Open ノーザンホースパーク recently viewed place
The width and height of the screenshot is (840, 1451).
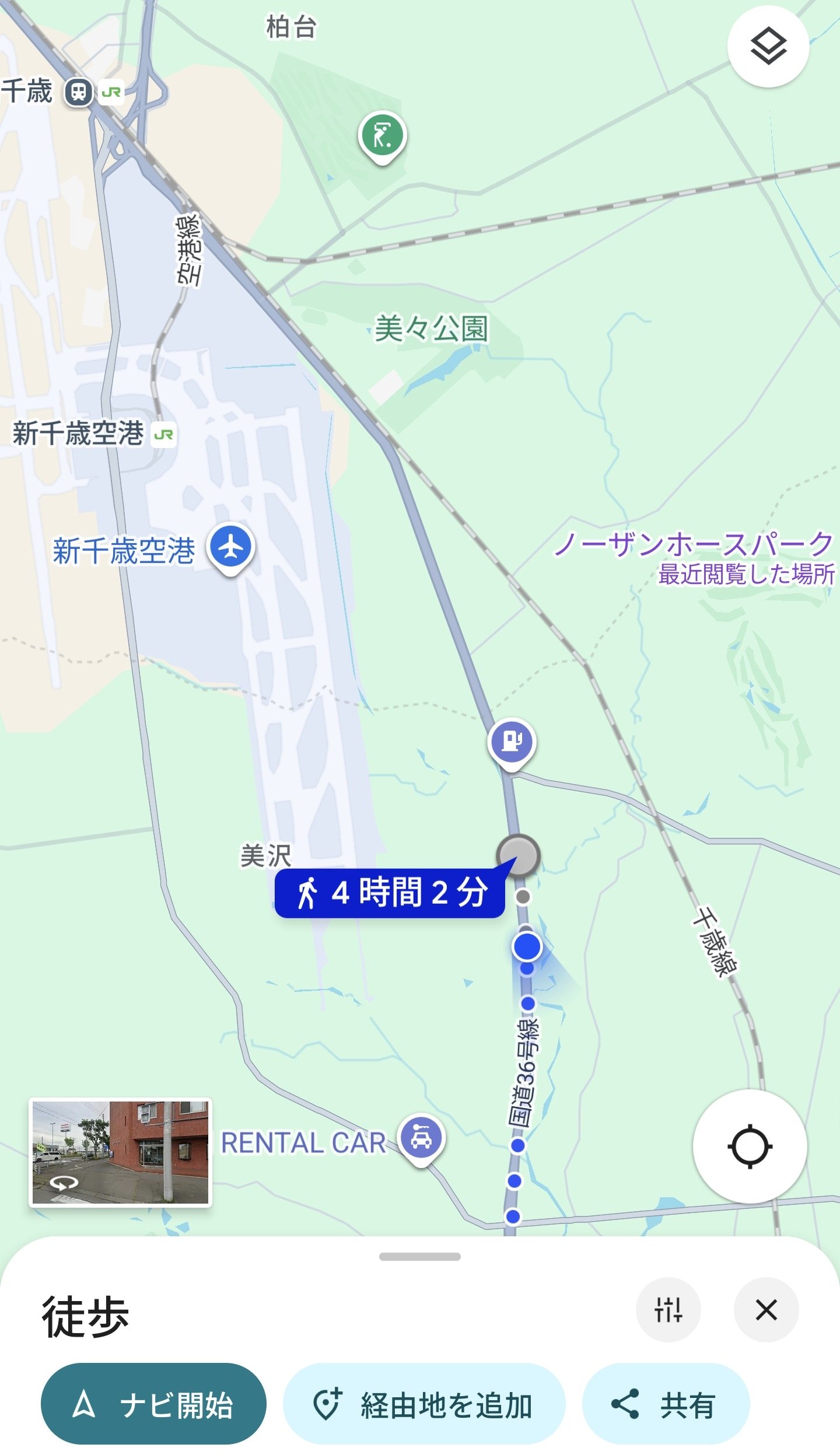point(694,546)
